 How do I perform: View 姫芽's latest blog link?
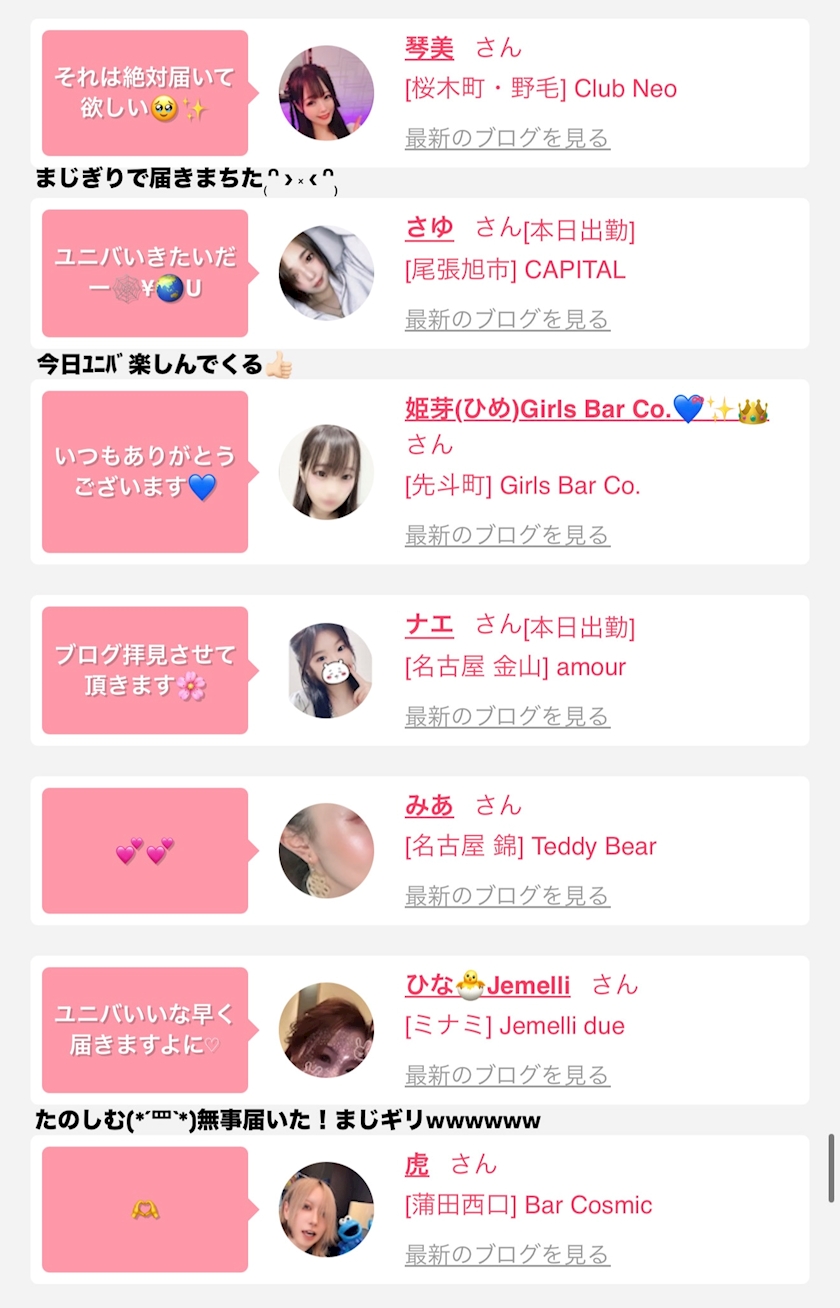507,535
